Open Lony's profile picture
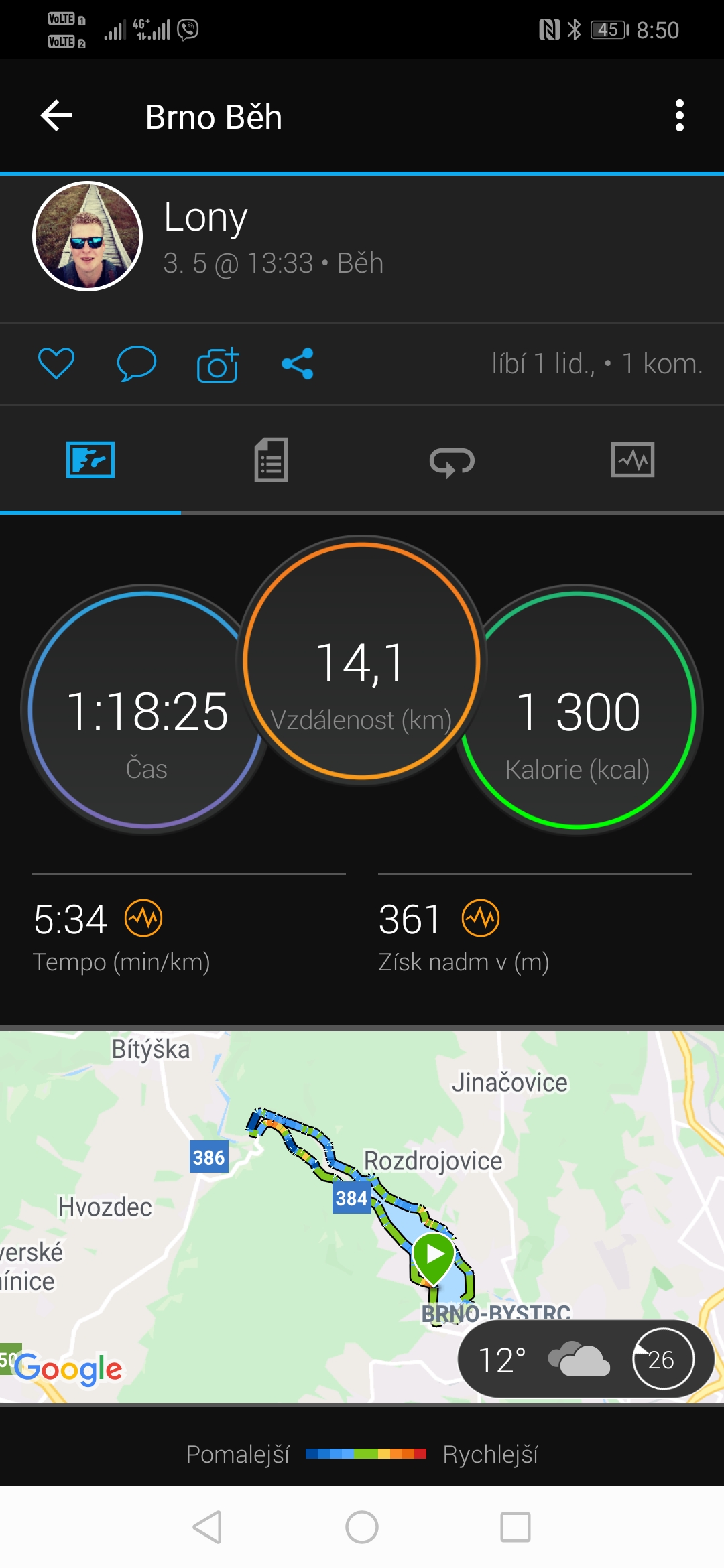This screenshot has height=1568, width=724. coord(88,236)
